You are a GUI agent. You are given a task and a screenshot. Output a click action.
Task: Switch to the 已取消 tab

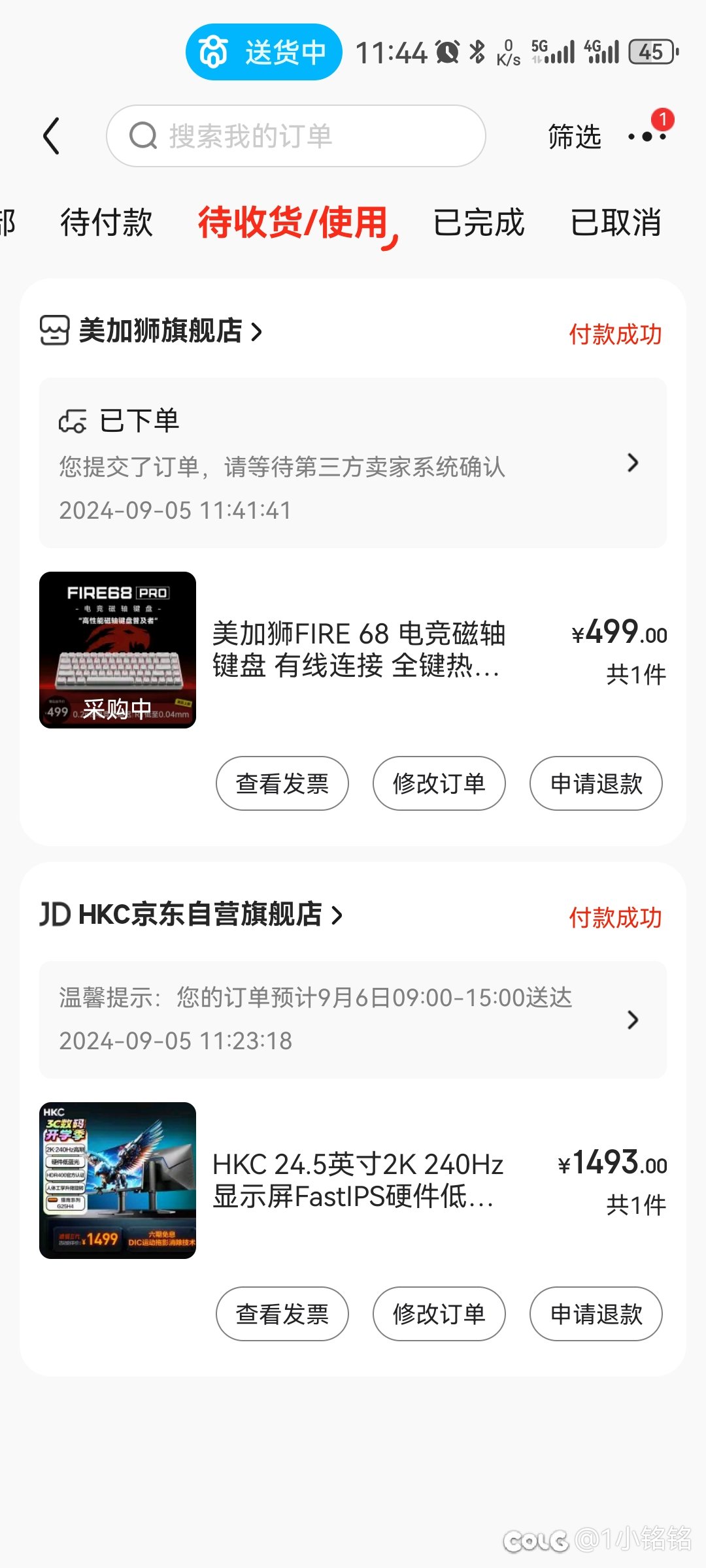pos(615,222)
